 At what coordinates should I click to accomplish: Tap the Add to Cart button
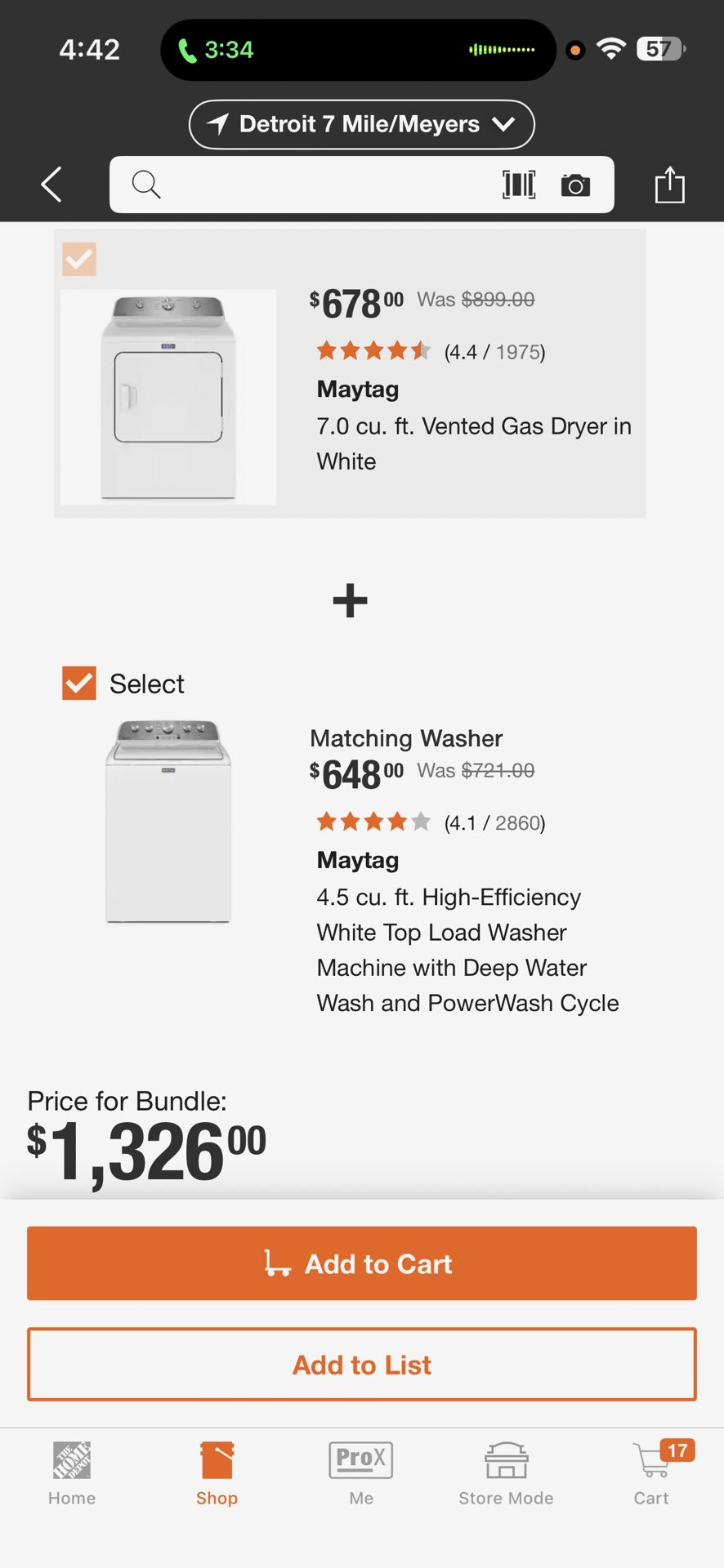pos(362,1263)
